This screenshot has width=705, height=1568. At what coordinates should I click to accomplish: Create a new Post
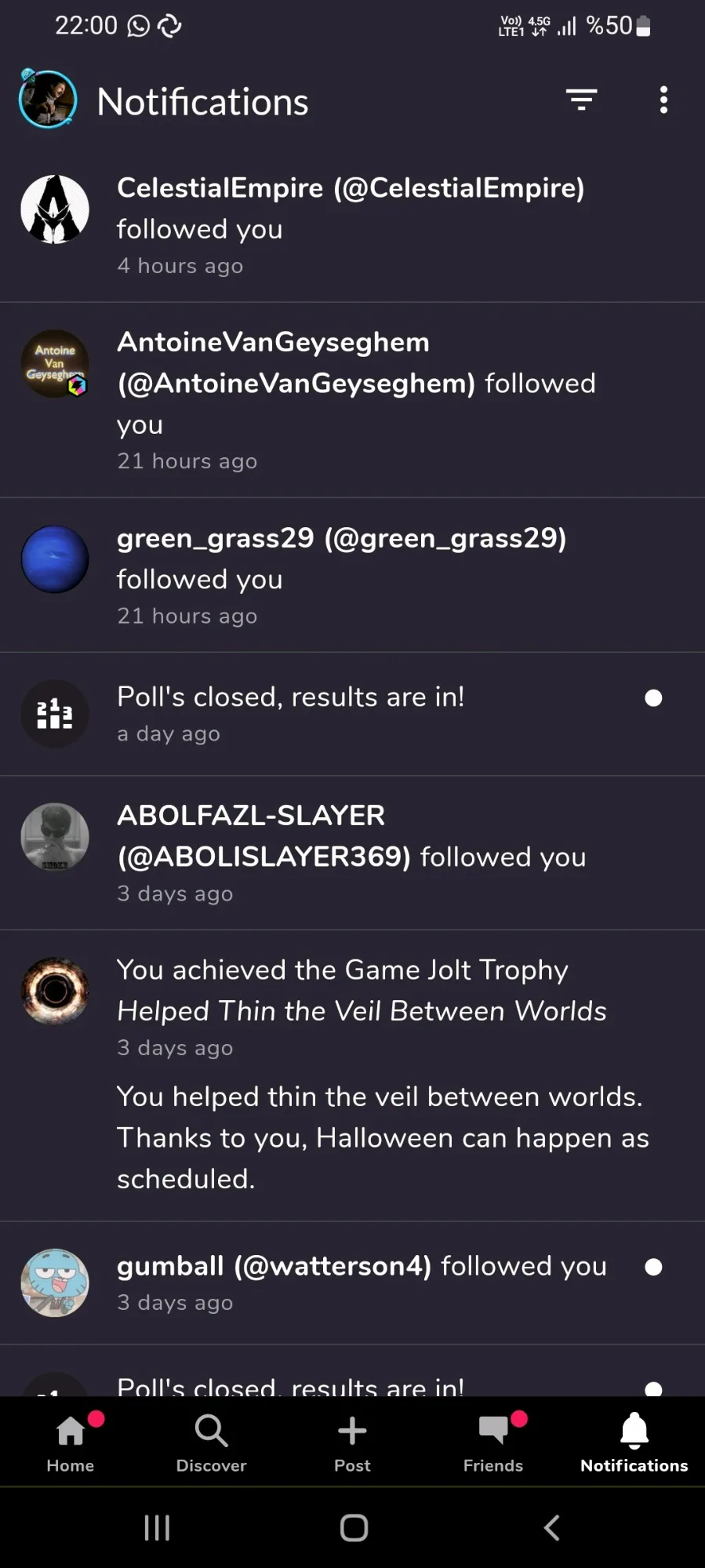click(x=352, y=1442)
